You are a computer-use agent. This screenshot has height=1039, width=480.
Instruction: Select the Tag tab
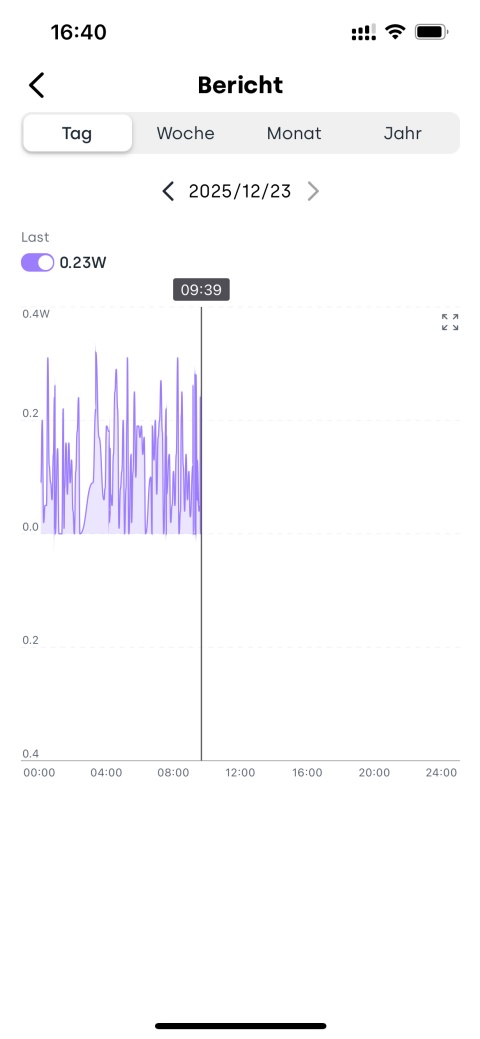pos(78,133)
